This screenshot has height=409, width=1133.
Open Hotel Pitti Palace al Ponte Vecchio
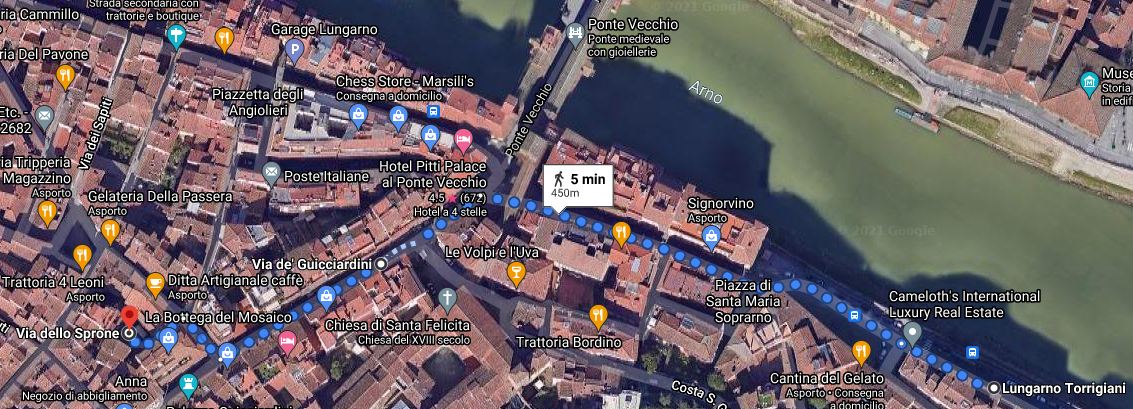(x=463, y=139)
